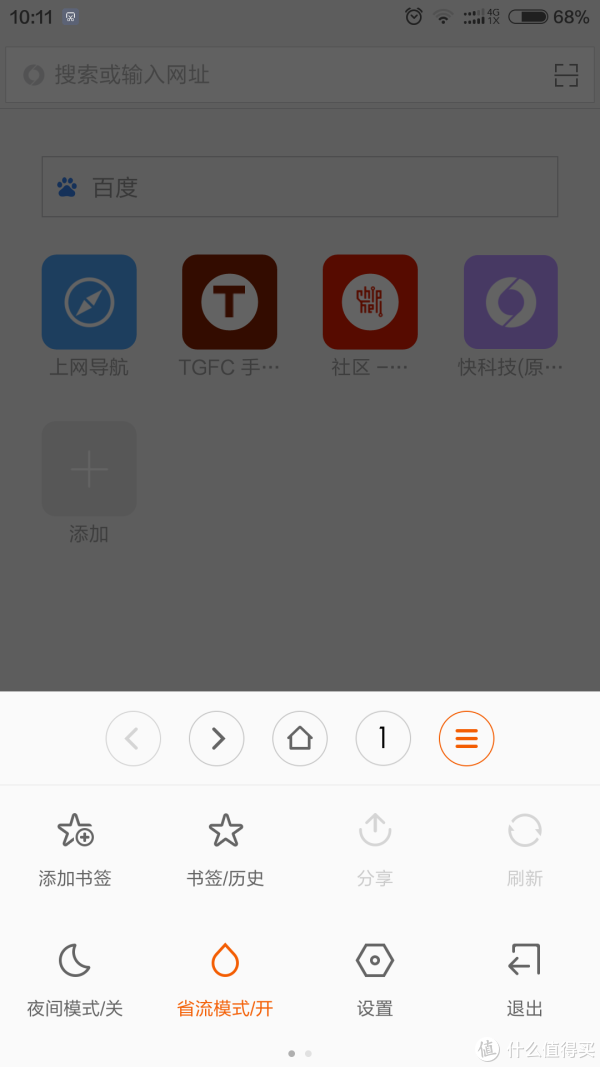This screenshot has height=1067, width=600.
Task: Close the orange menu button
Action: click(467, 738)
